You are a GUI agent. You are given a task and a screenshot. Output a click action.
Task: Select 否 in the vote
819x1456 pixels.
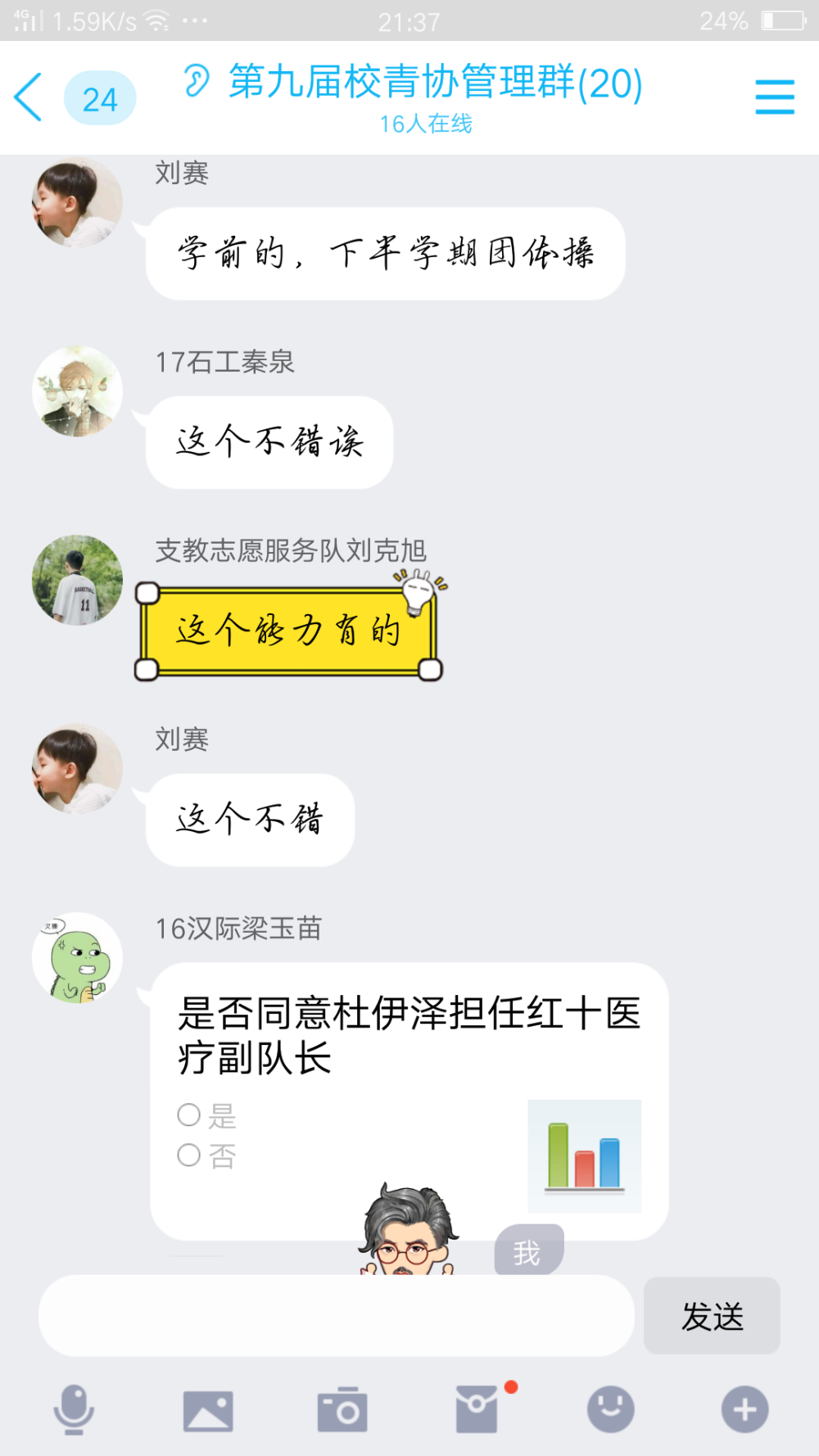tap(207, 1155)
